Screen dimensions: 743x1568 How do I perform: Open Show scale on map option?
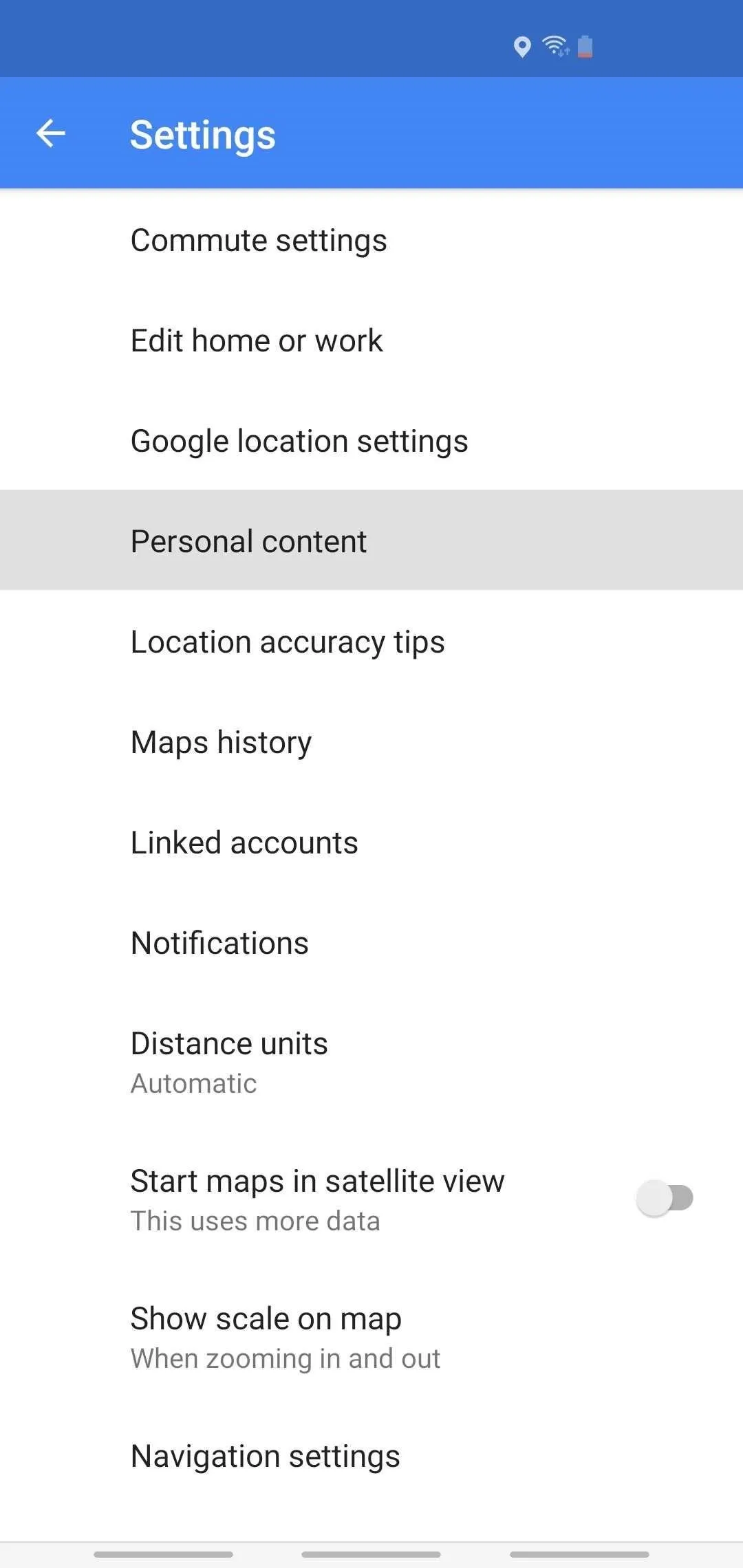tap(371, 1337)
